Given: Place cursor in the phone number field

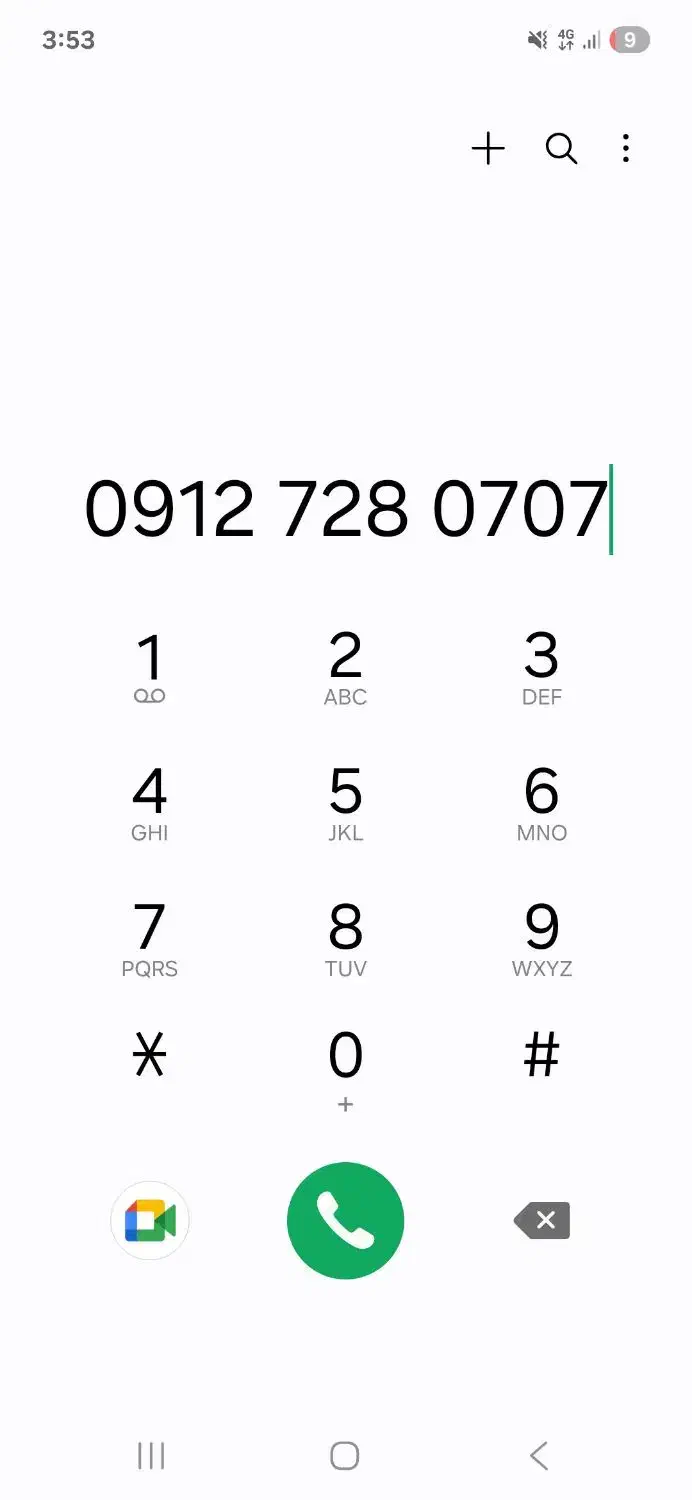Looking at the screenshot, I should [x=346, y=508].
